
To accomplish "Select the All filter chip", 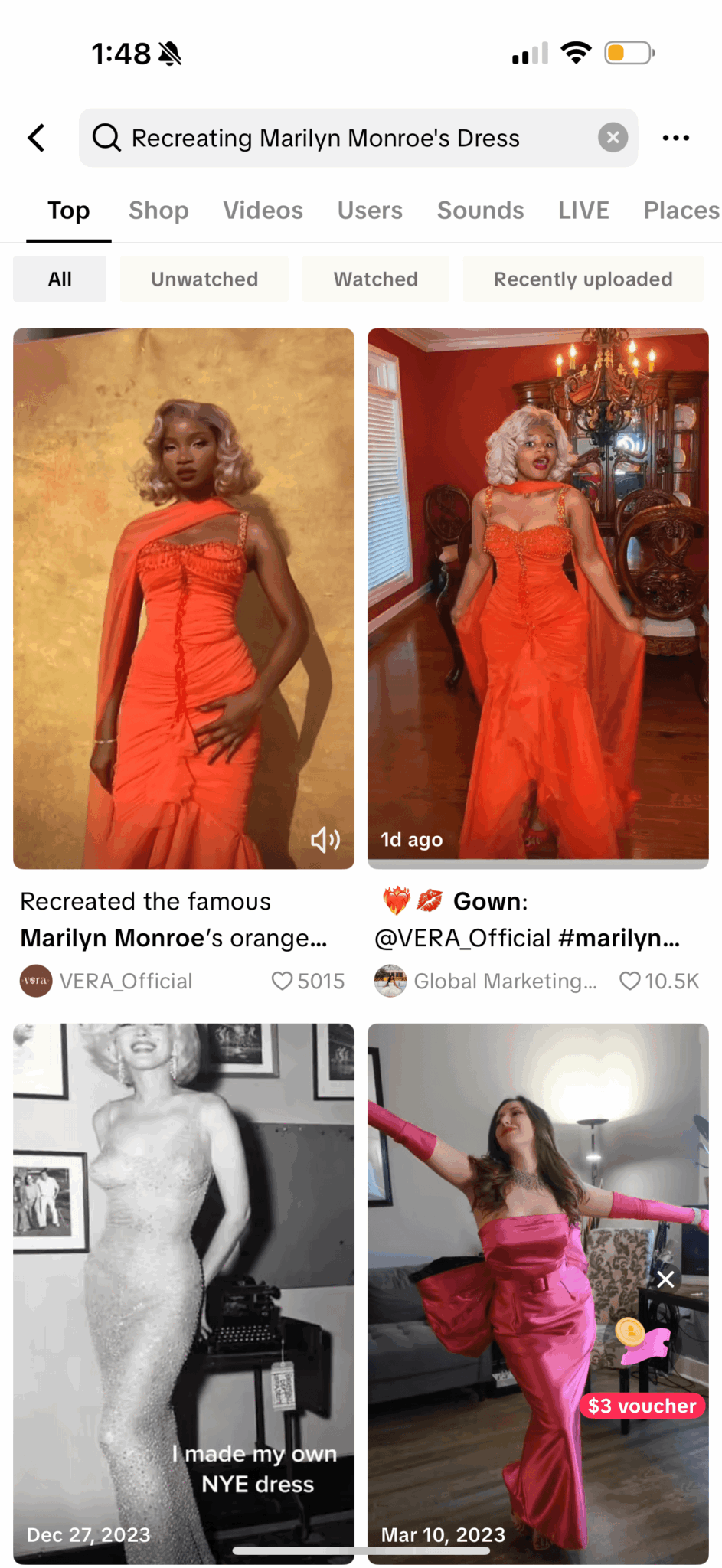I will point(60,279).
